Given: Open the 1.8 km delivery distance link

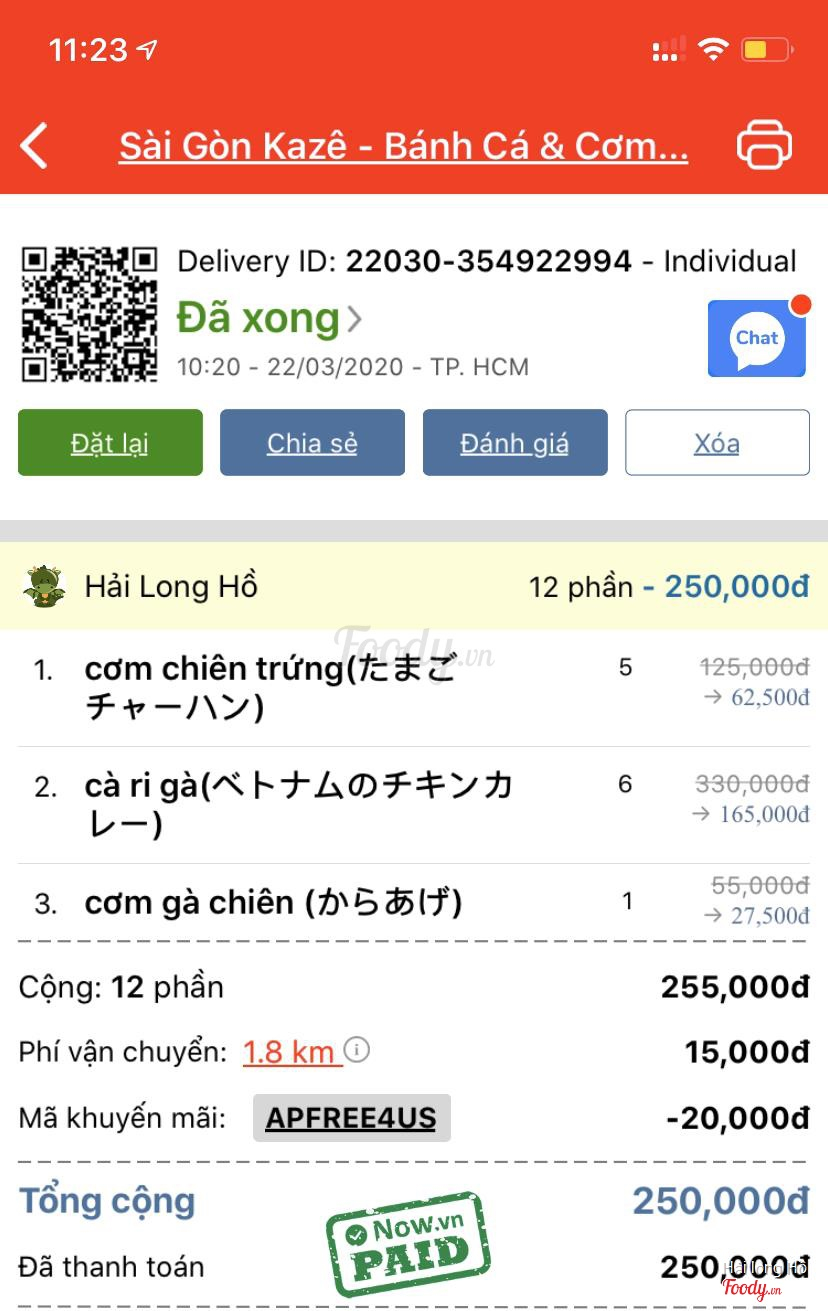Looking at the screenshot, I should tap(289, 1052).
